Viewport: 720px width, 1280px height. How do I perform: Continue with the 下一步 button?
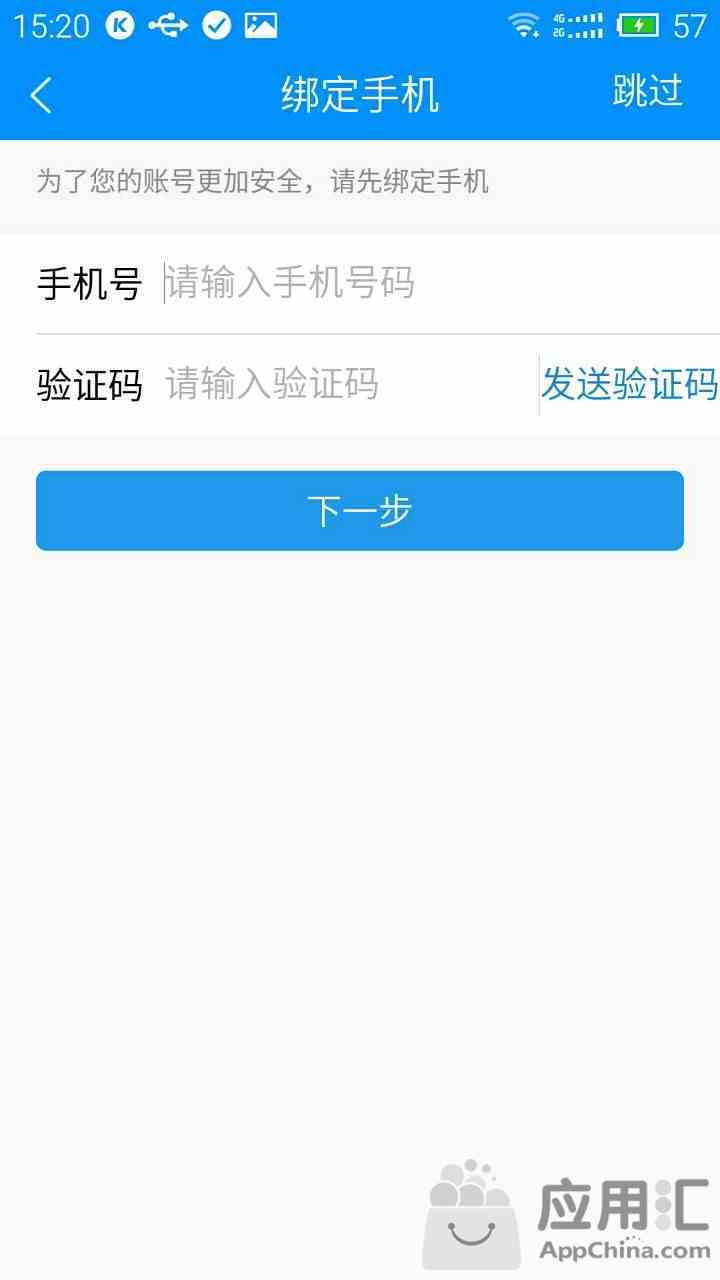click(360, 511)
